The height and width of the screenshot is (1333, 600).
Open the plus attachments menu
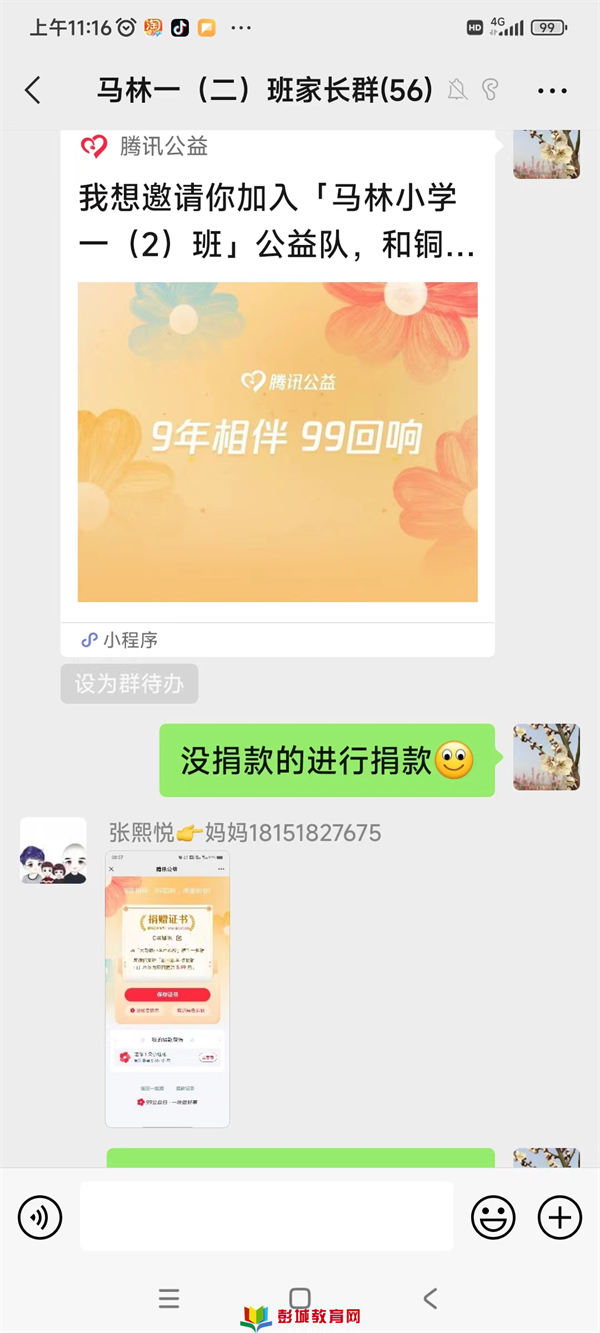pyautogui.click(x=559, y=1217)
